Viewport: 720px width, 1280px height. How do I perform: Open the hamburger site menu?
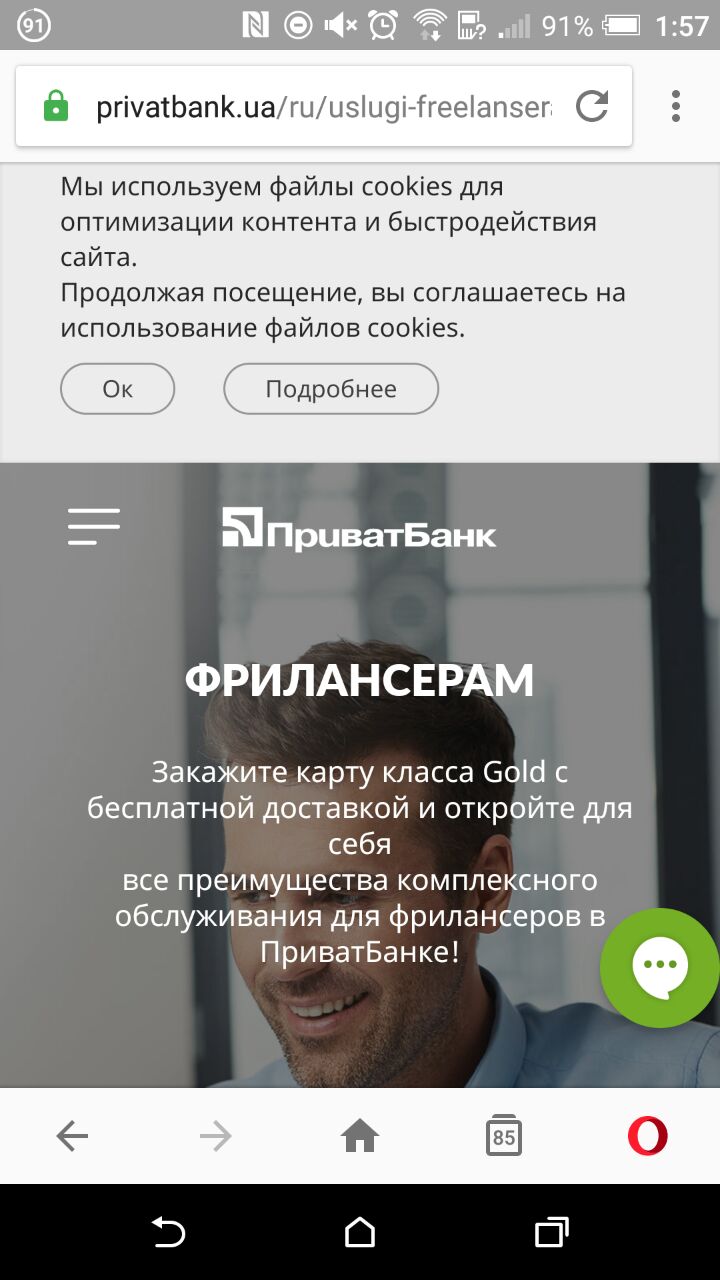pyautogui.click(x=94, y=526)
